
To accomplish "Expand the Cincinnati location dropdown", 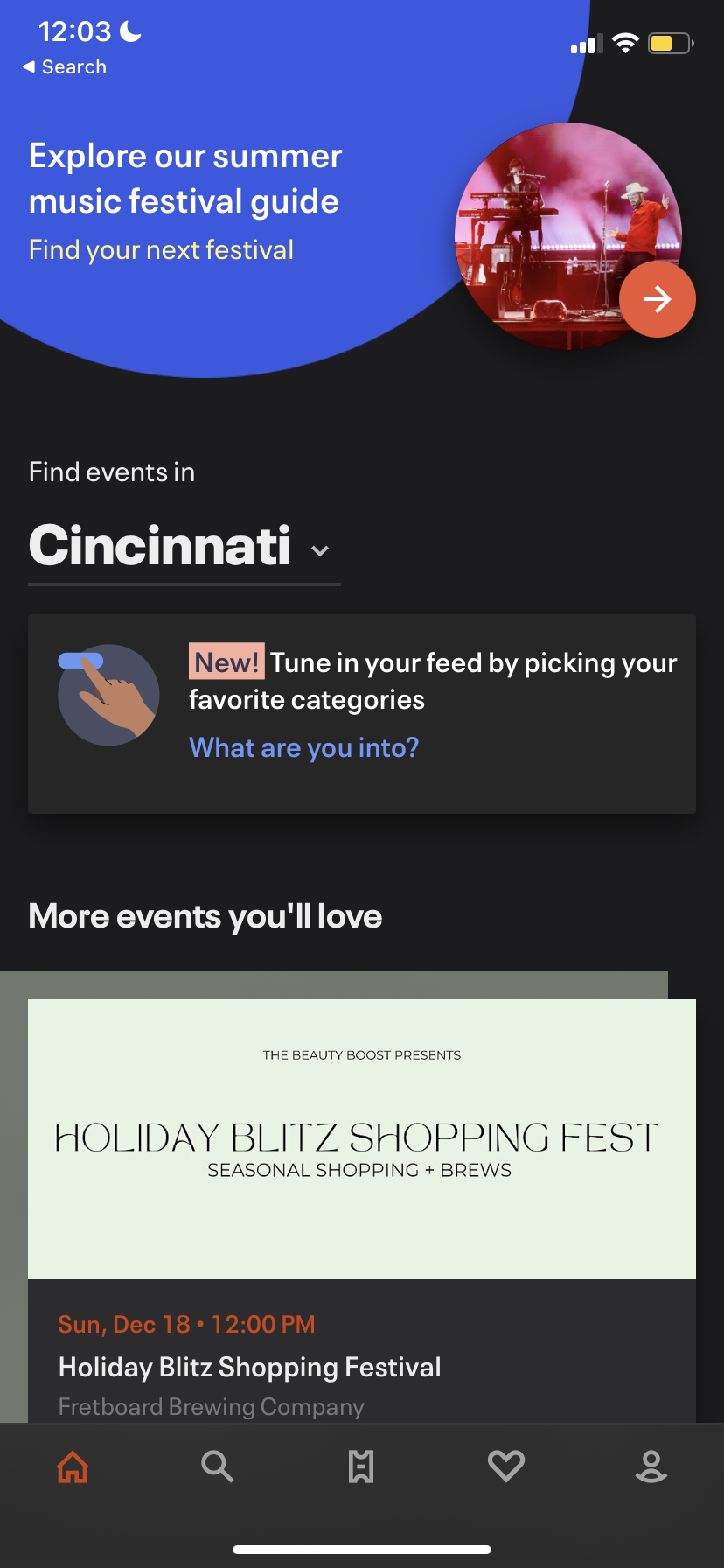I will point(320,550).
